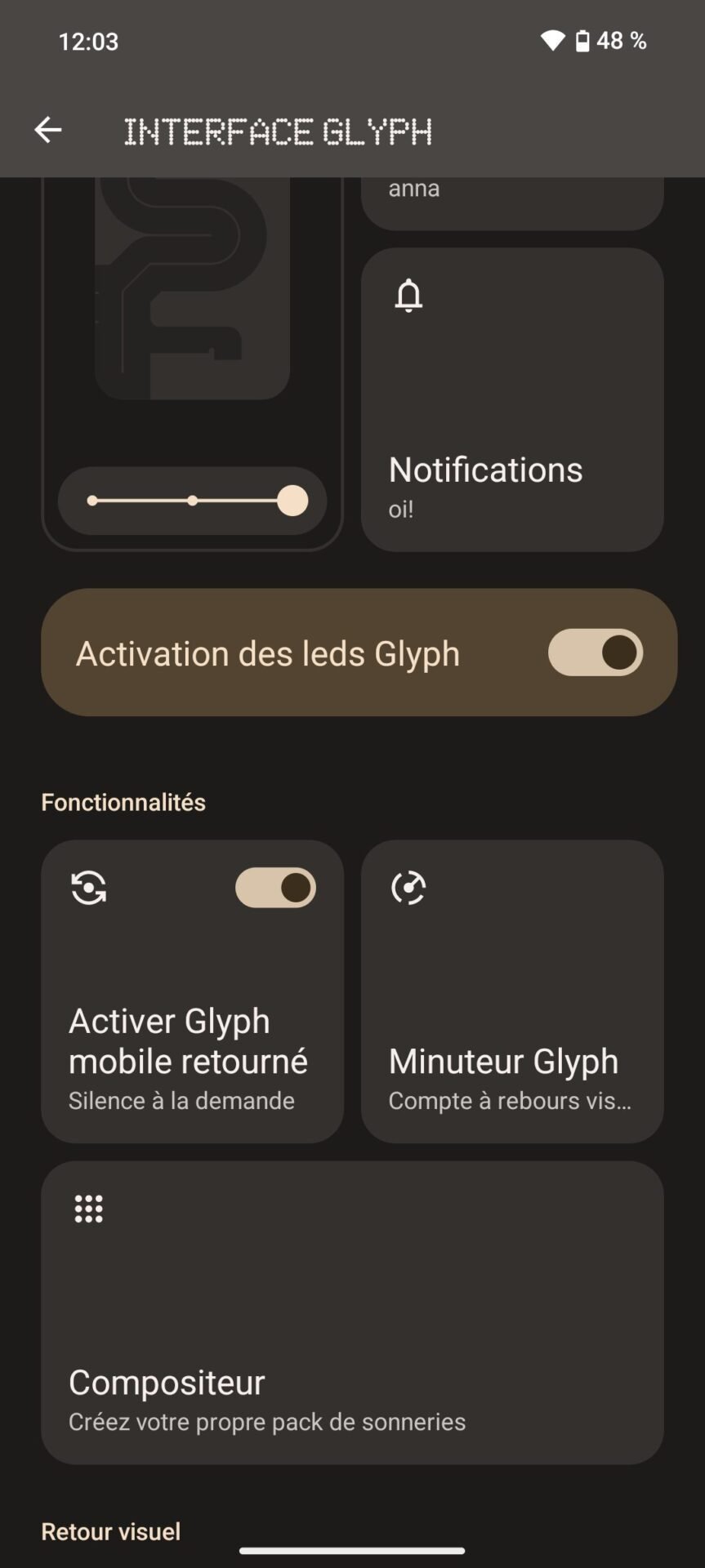705x1568 pixels.
Task: Open the Compositeur card
Action: pyautogui.click(x=352, y=1313)
